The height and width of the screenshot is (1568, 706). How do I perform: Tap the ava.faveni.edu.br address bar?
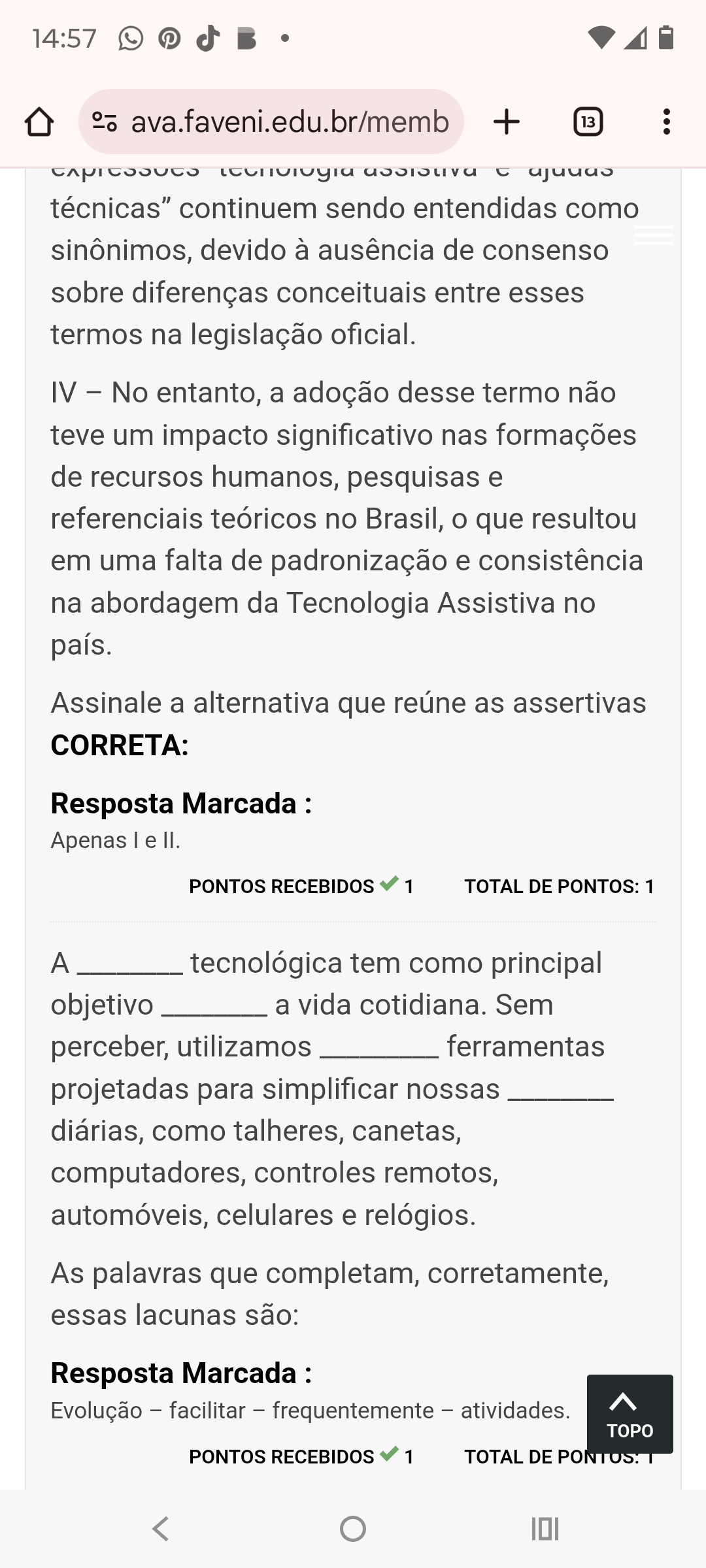(290, 122)
